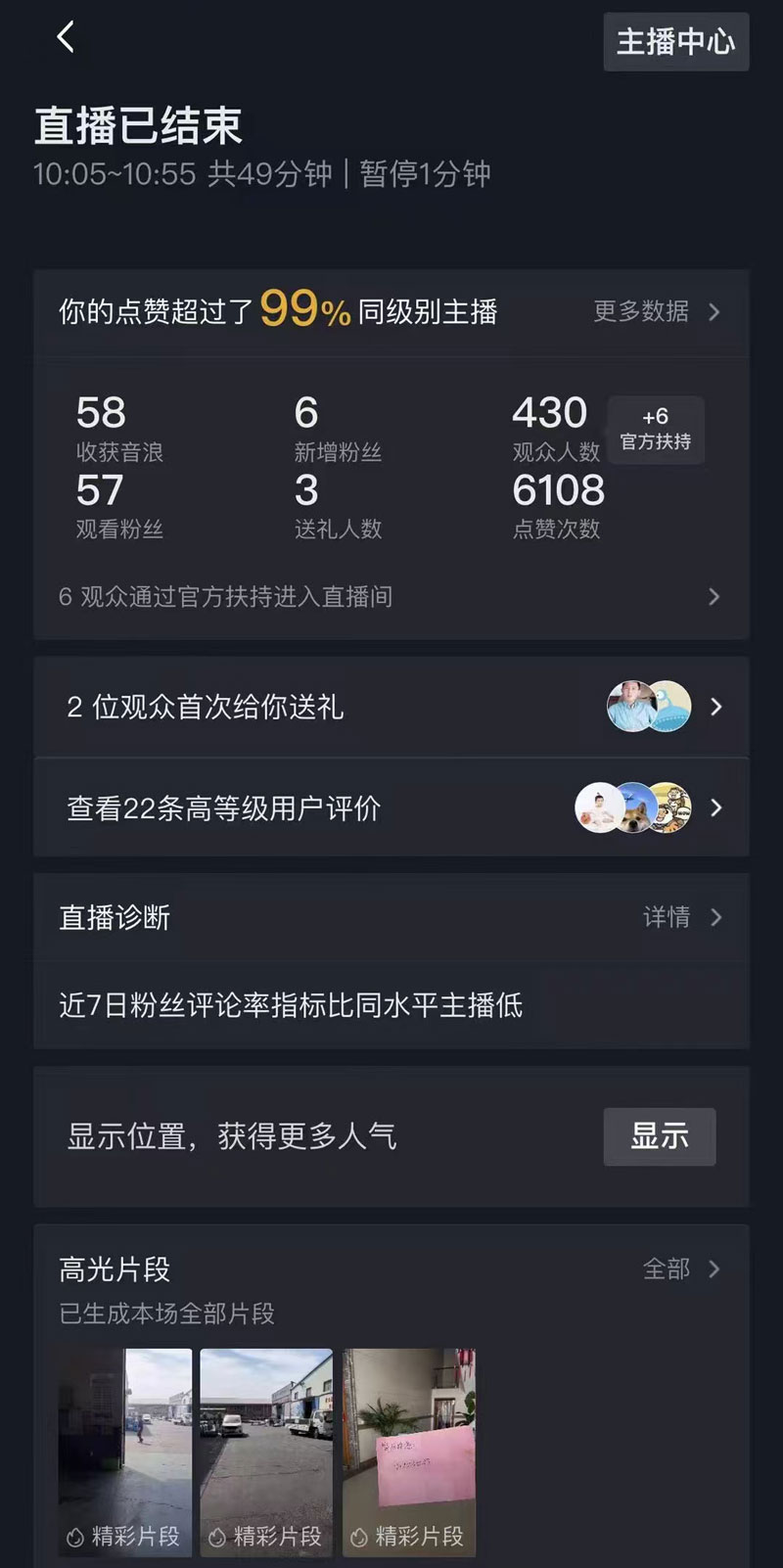Go back using the top-left arrow

point(66,38)
